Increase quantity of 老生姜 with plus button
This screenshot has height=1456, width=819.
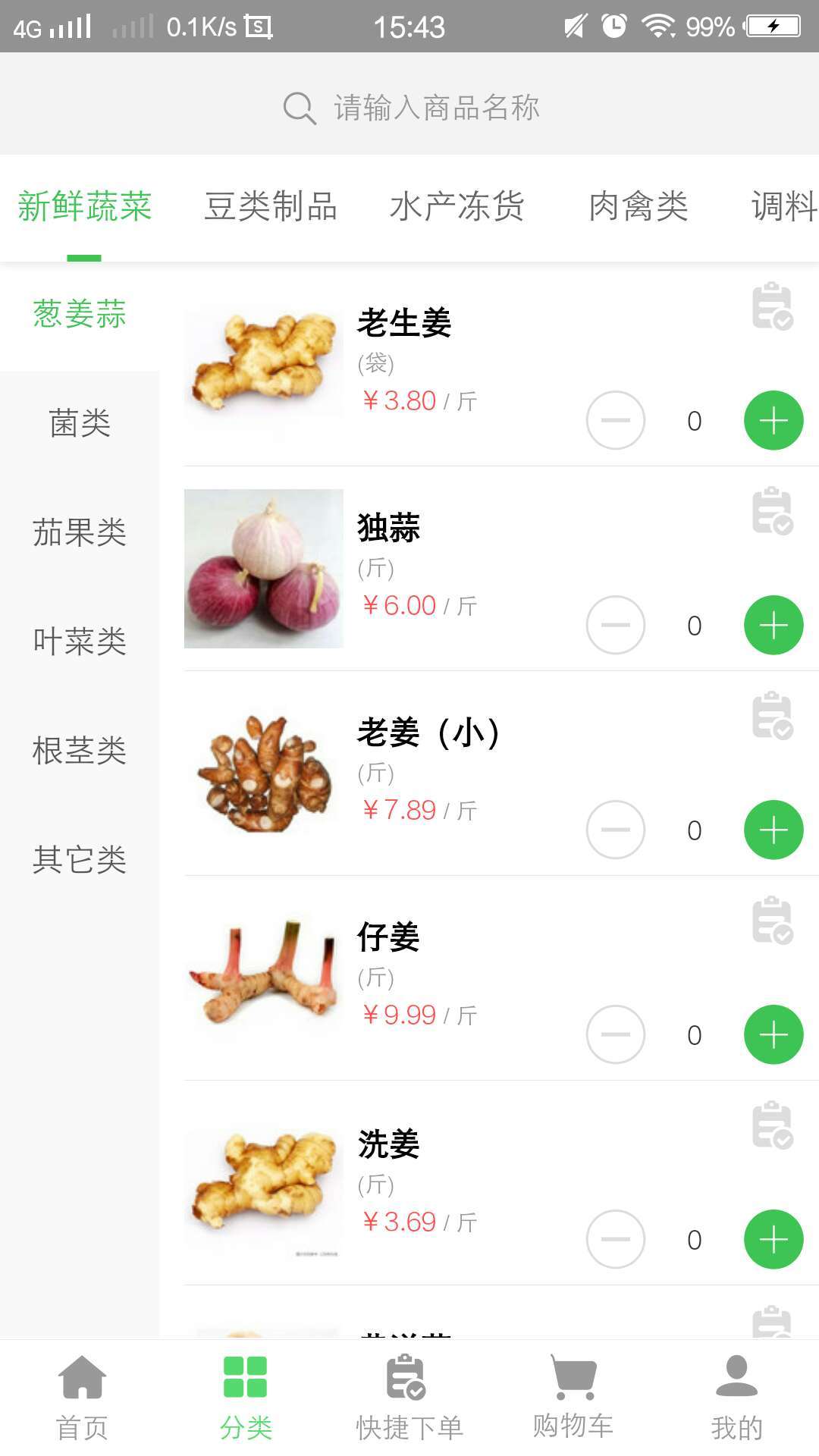pyautogui.click(x=773, y=420)
